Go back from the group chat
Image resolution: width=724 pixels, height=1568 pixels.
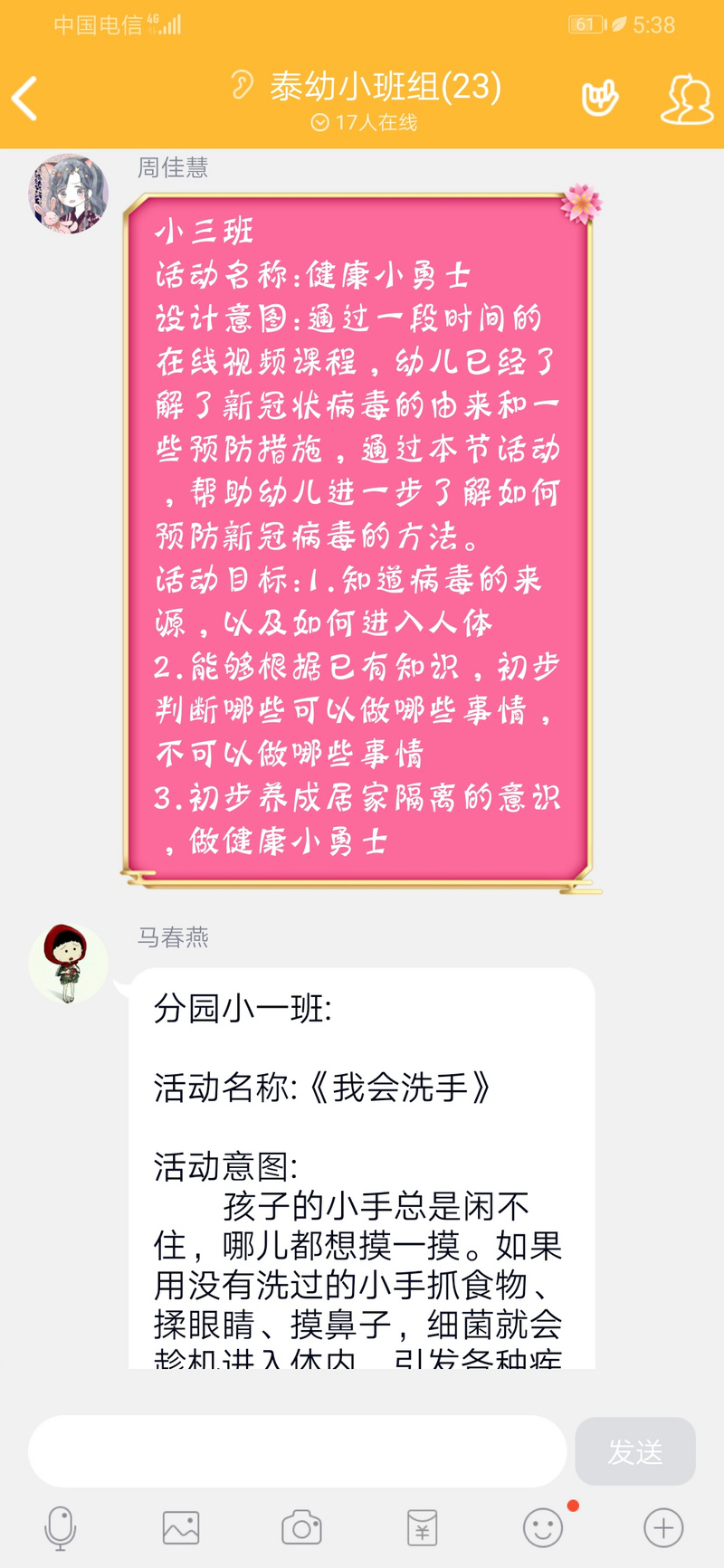[x=25, y=98]
